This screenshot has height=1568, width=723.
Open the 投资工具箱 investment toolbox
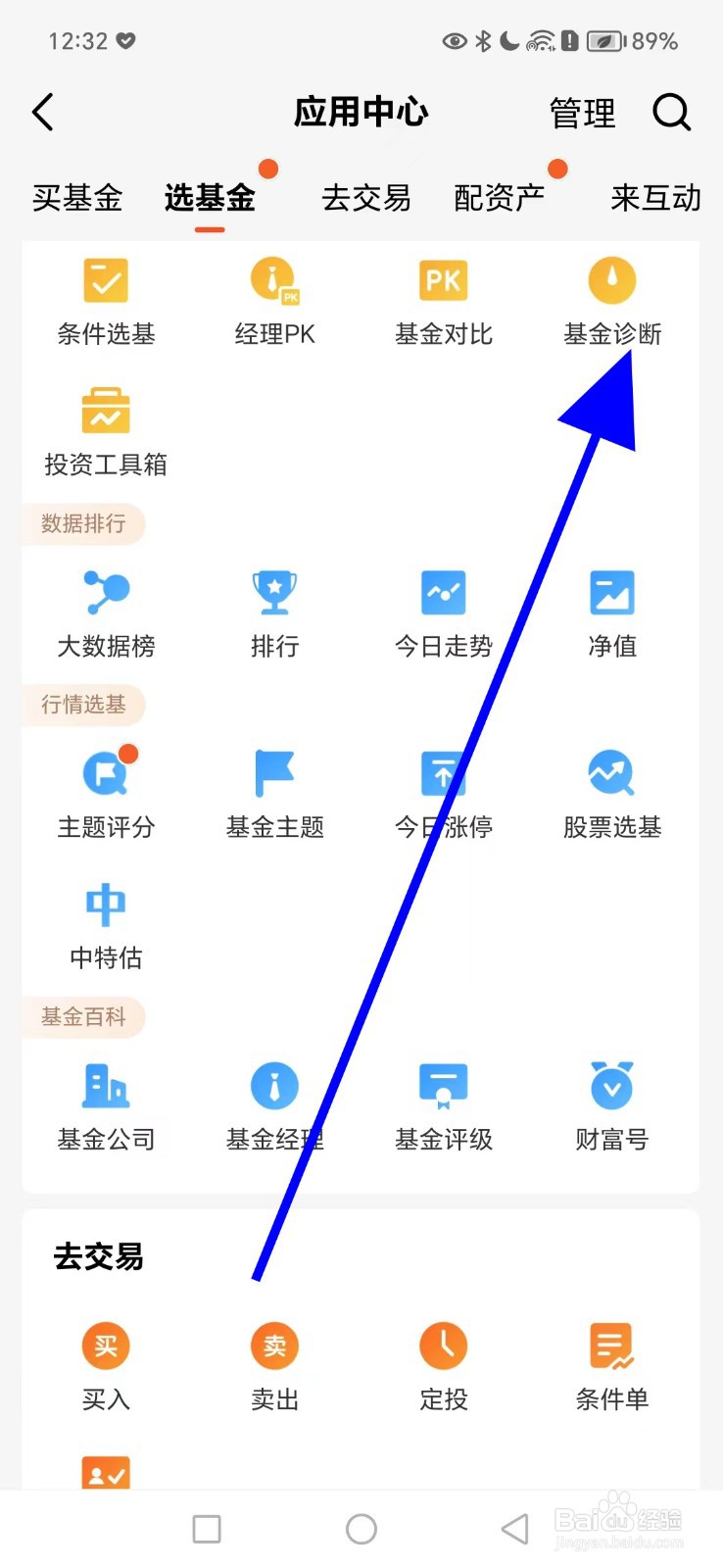(x=105, y=431)
